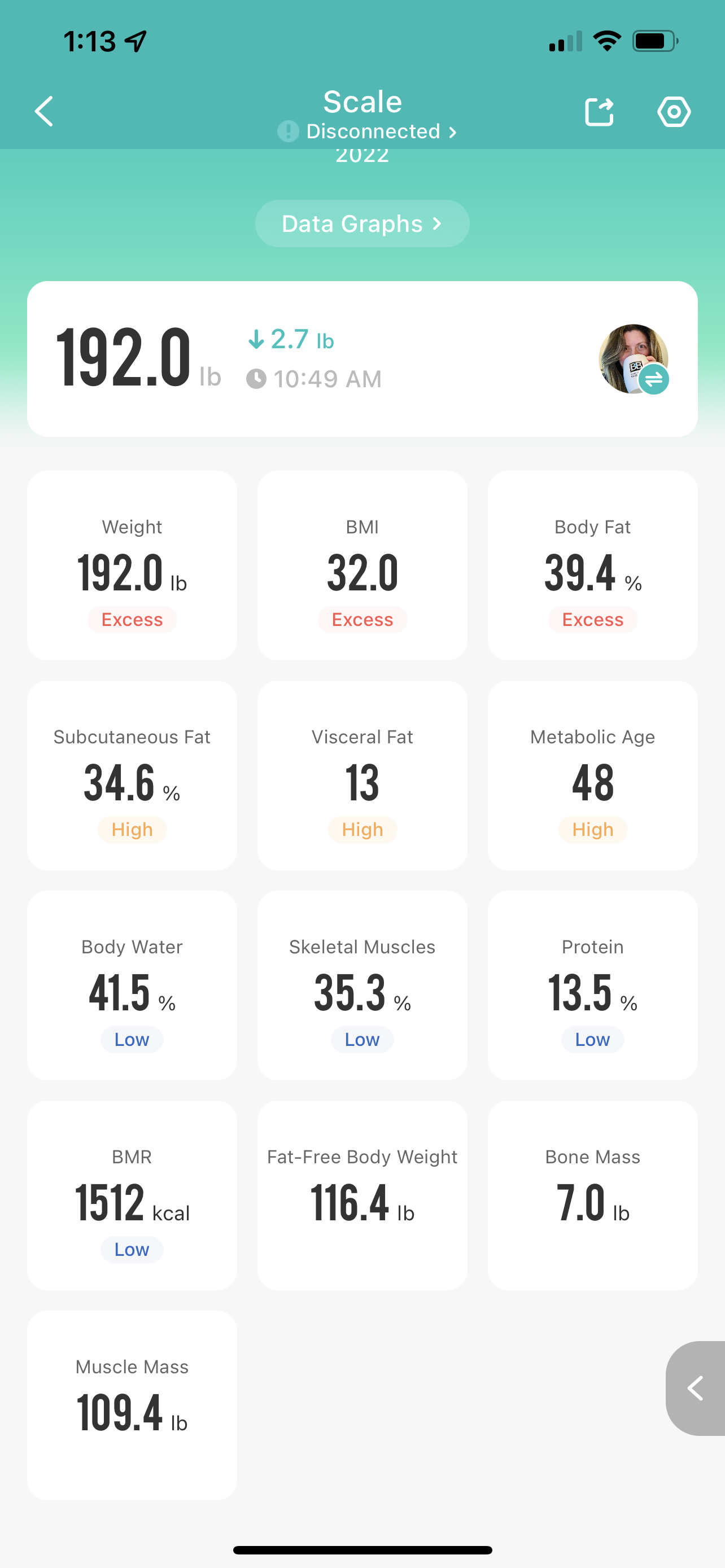Image resolution: width=725 pixels, height=1568 pixels.
Task: Share the scale measurement results
Action: tap(599, 111)
